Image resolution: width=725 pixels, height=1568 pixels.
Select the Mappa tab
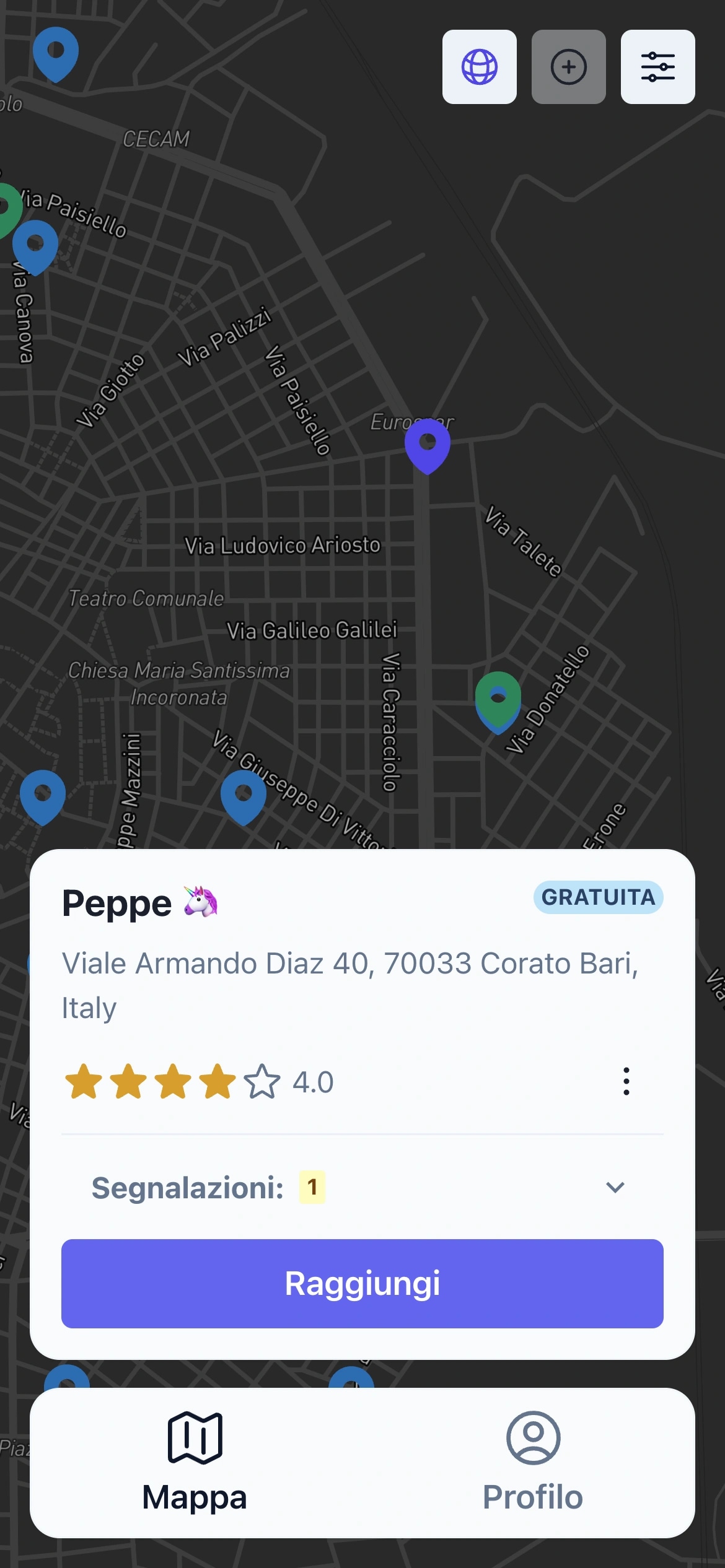(195, 1463)
